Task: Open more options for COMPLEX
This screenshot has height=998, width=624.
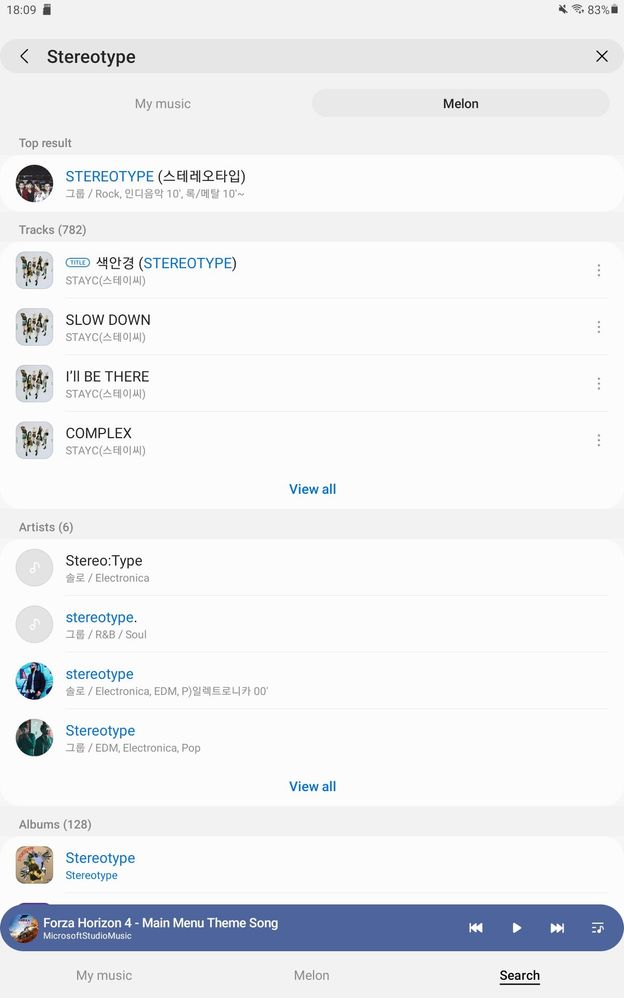Action: click(598, 440)
